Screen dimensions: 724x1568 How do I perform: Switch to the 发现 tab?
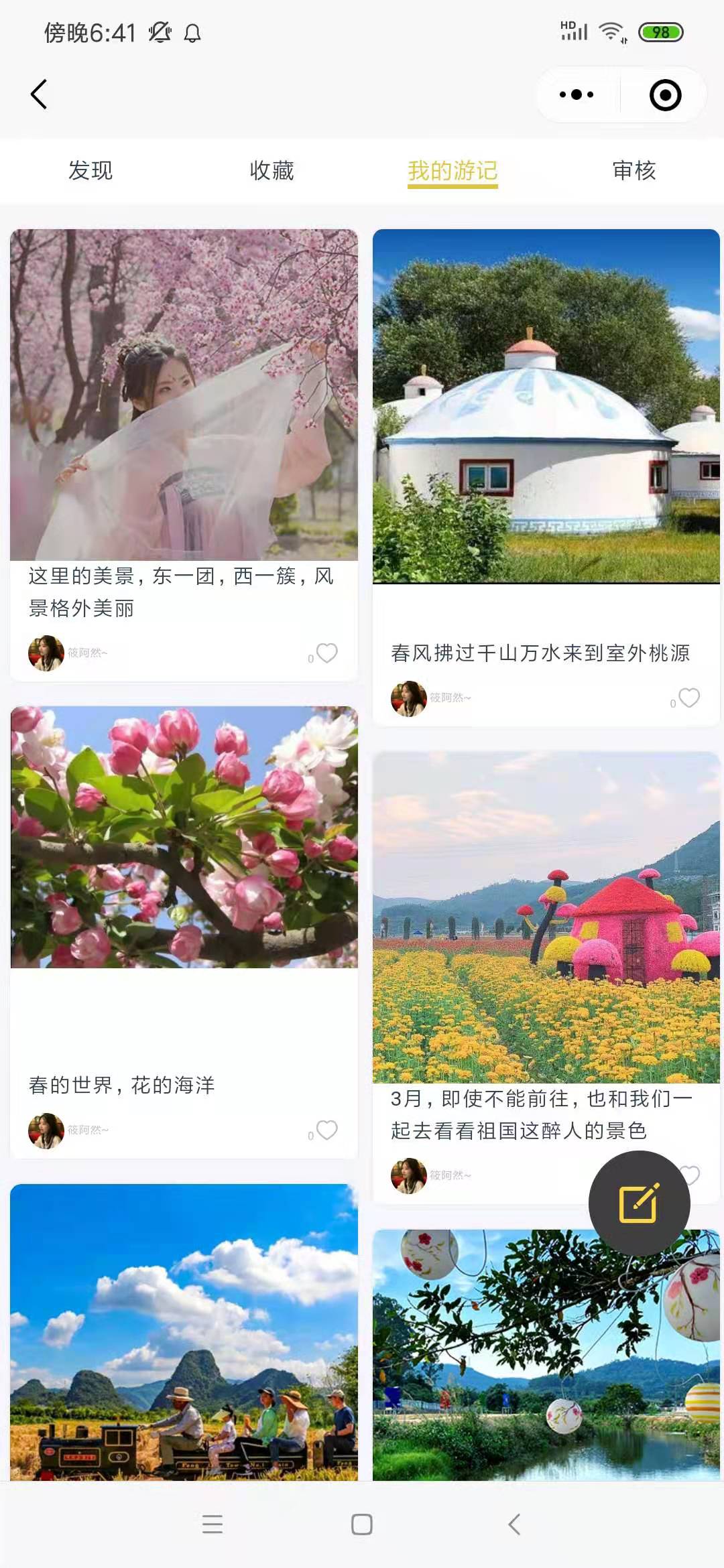tap(91, 171)
